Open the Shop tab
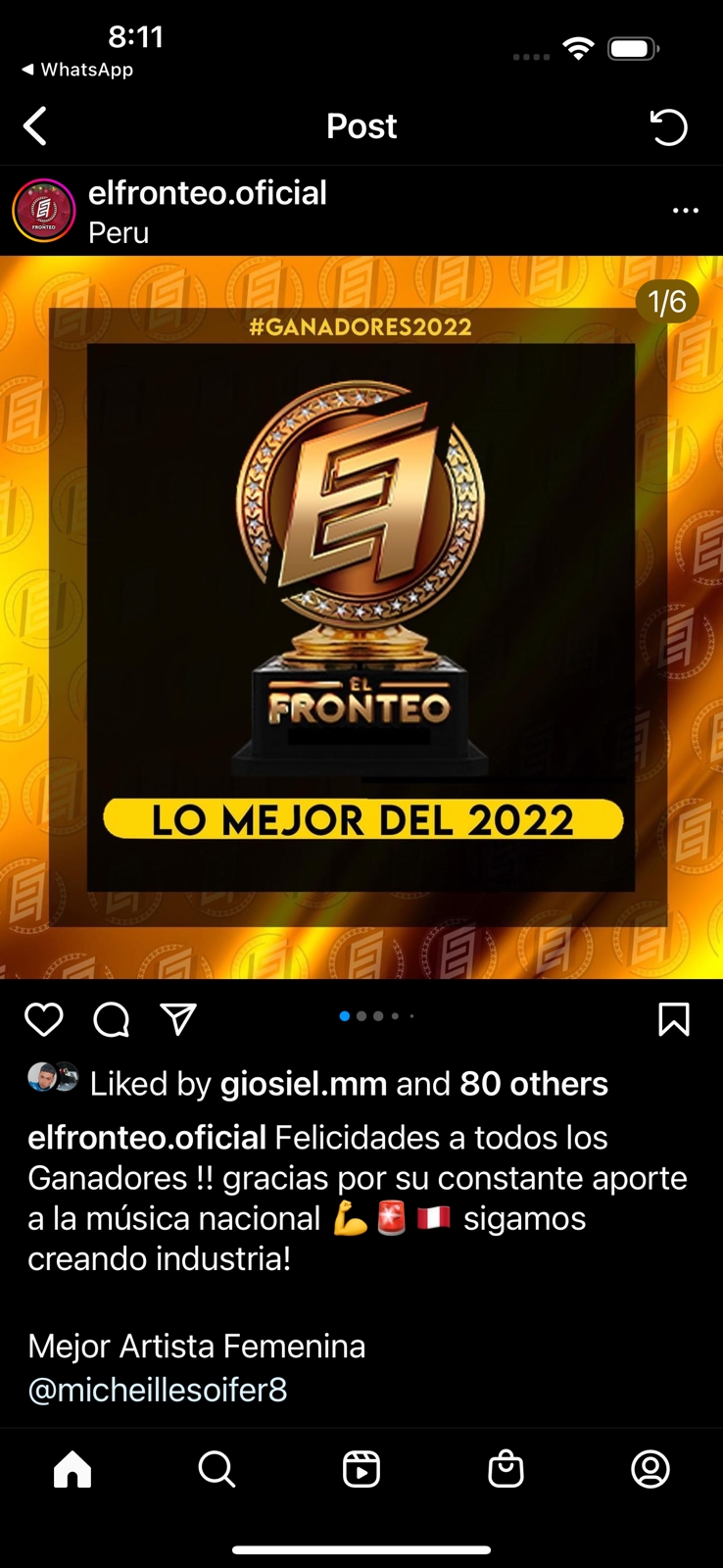 coord(506,1469)
